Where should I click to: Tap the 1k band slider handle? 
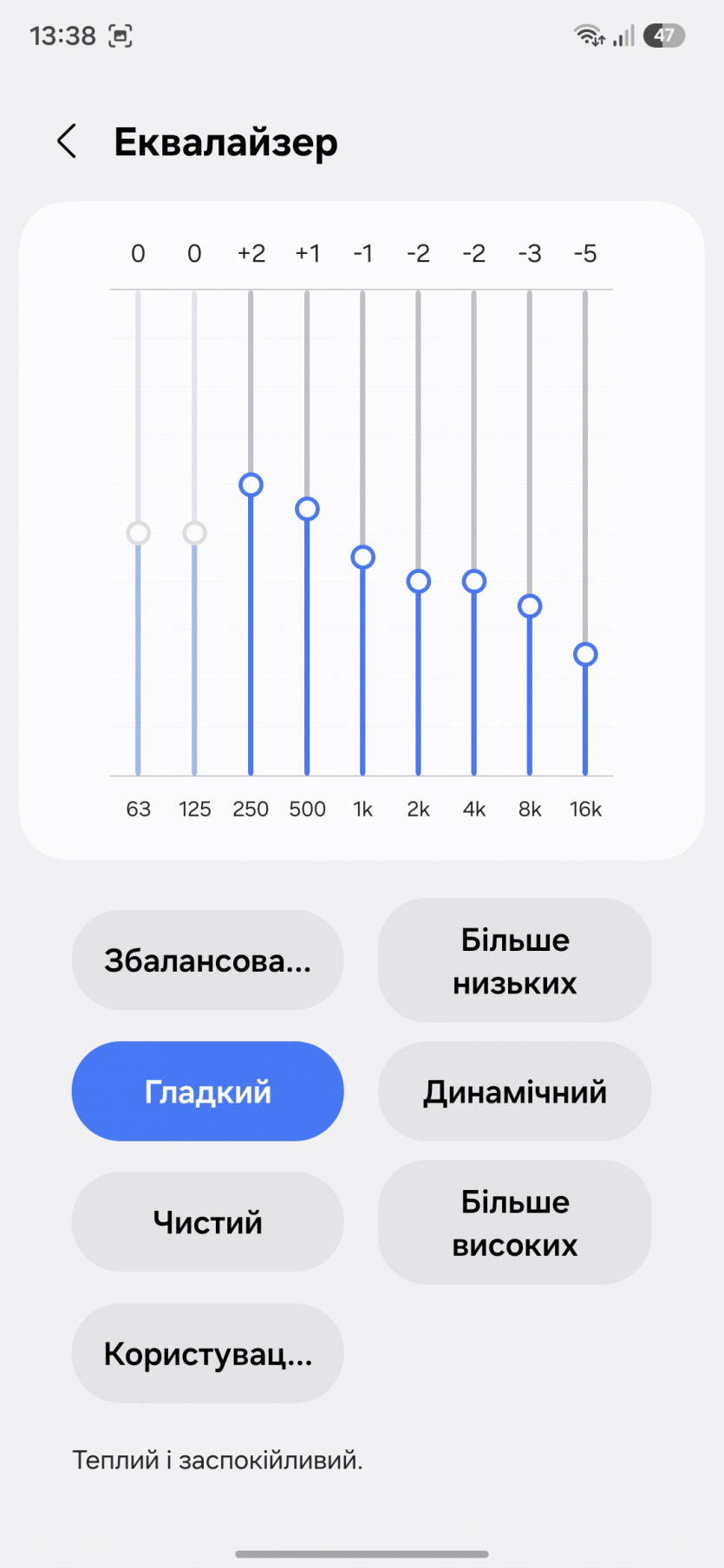(x=362, y=557)
